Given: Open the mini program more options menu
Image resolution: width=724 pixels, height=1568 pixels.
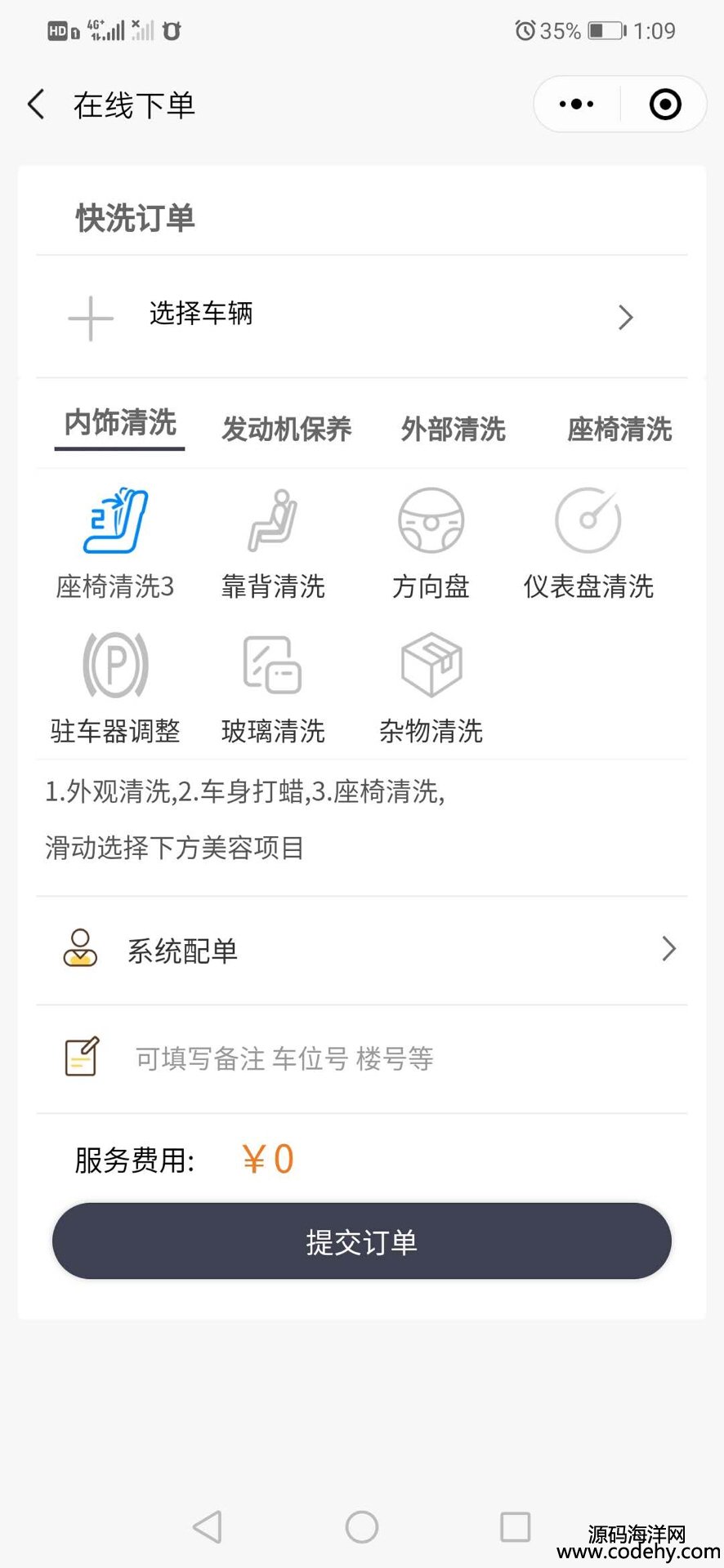Looking at the screenshot, I should click(x=577, y=105).
